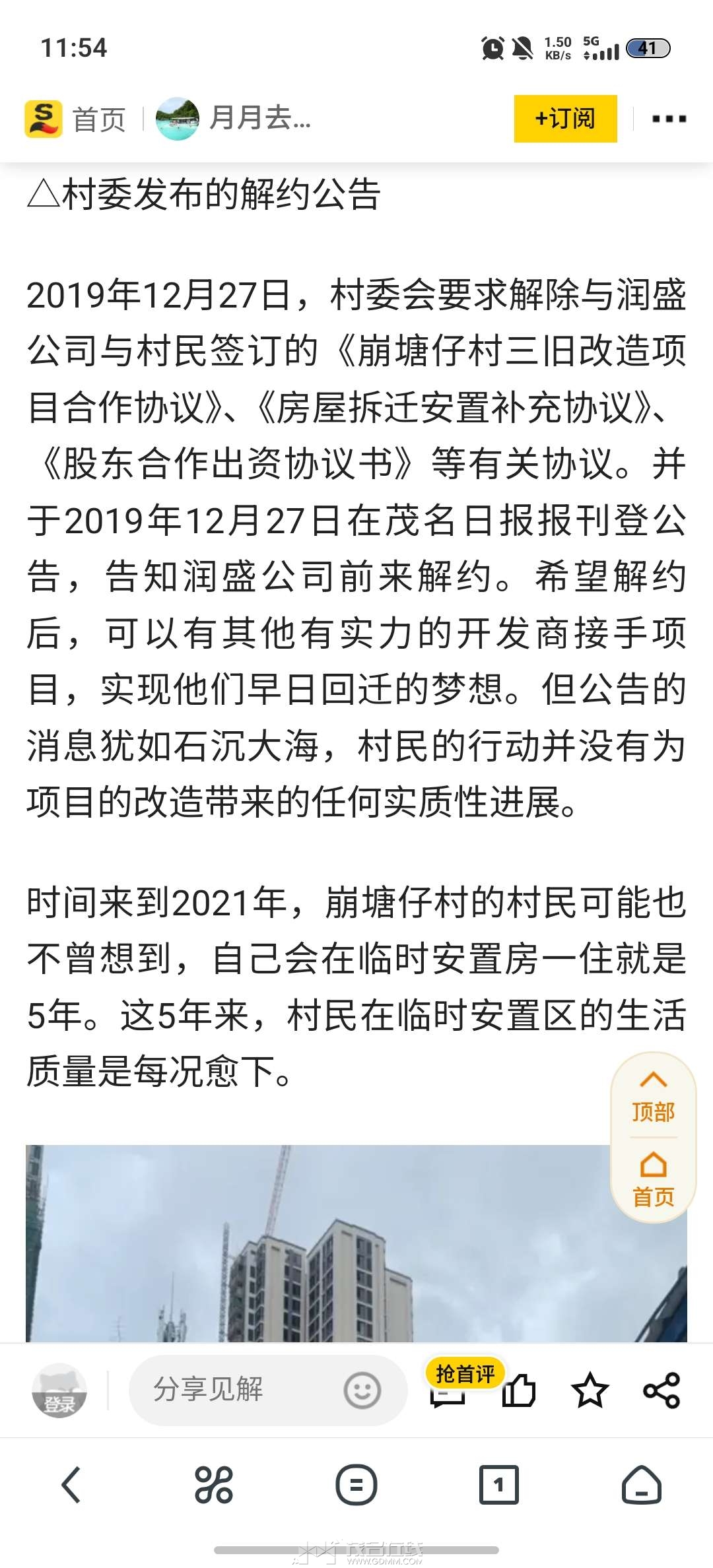Subscribe with the +订阅 button
Screen dimensions: 713x1568
click(x=565, y=119)
